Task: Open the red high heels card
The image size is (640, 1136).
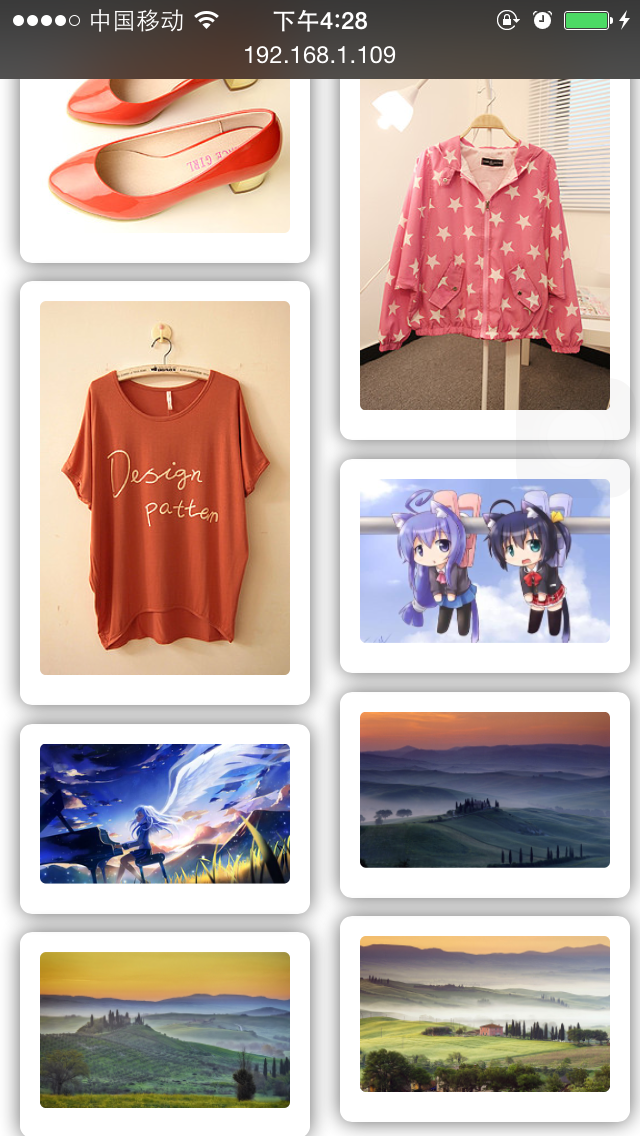Action: [x=165, y=160]
